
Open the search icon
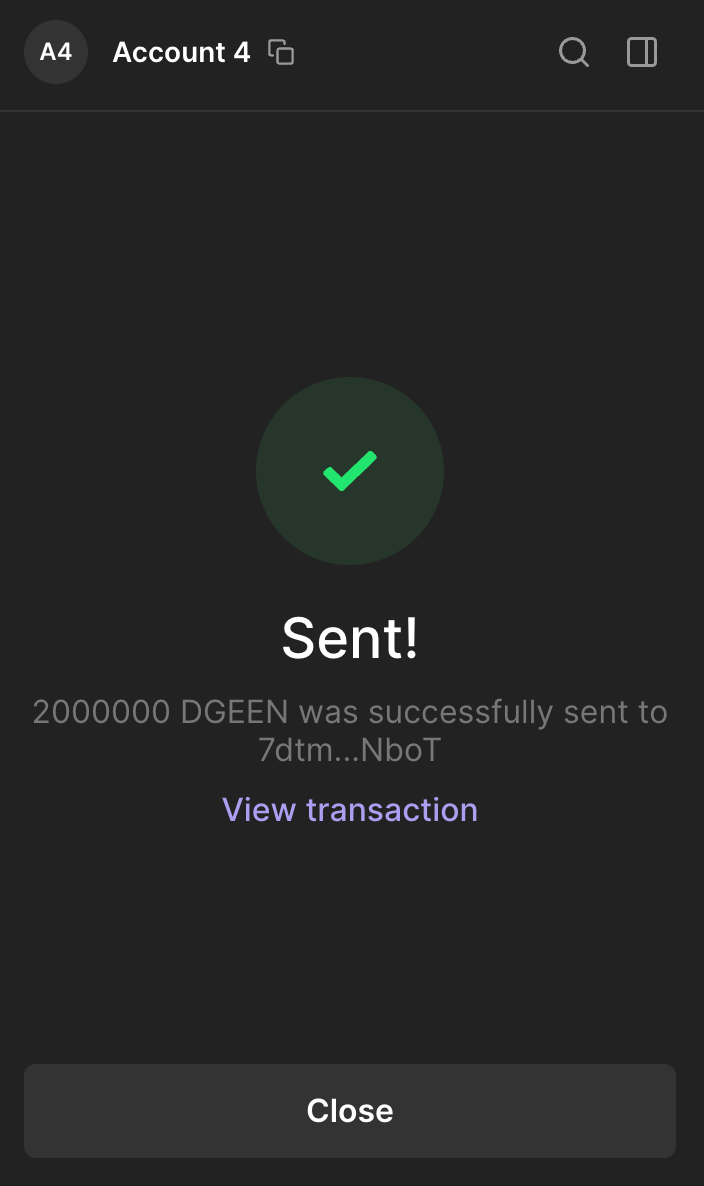pos(574,52)
